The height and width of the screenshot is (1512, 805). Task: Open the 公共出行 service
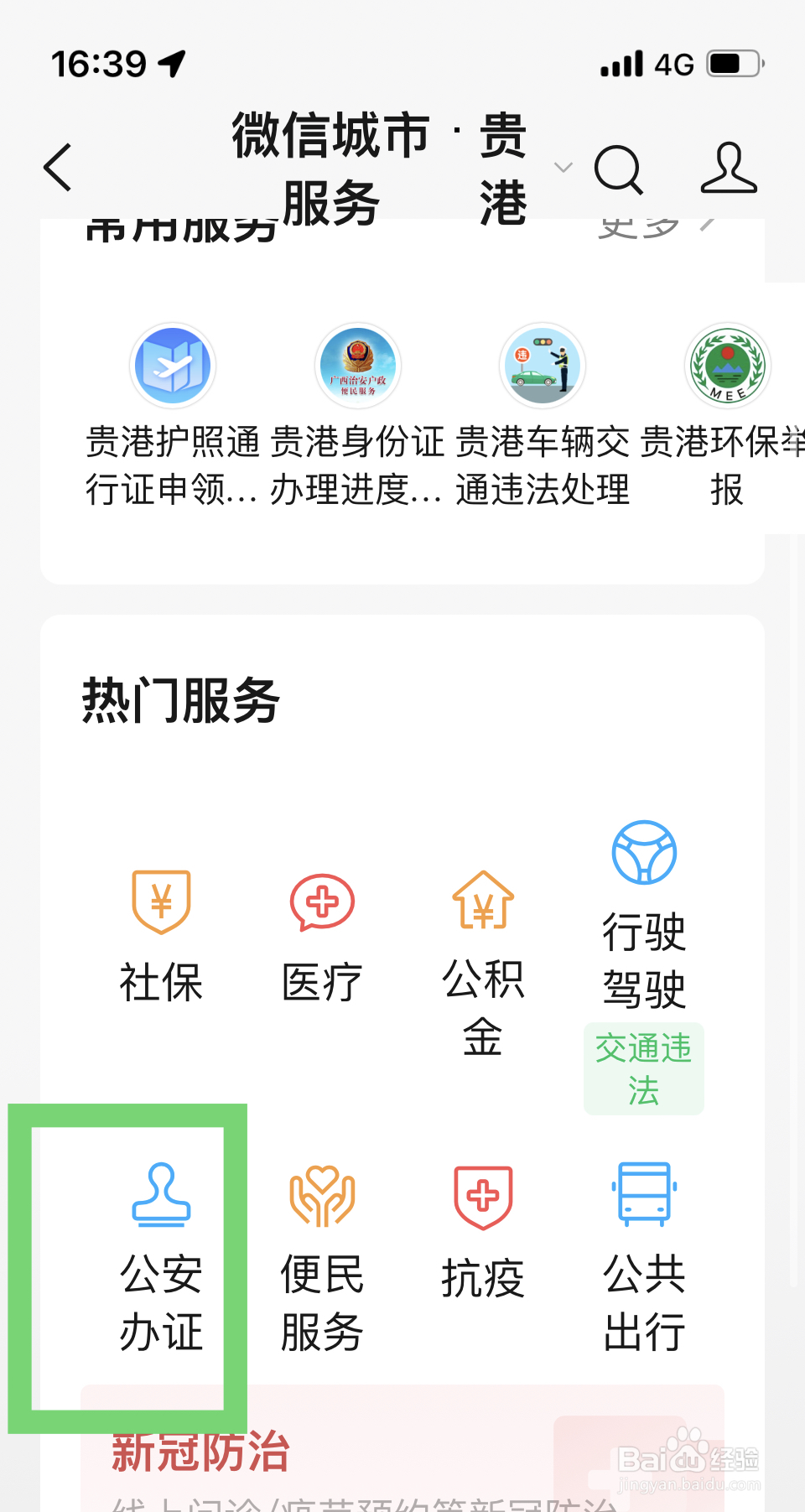pos(644,1250)
